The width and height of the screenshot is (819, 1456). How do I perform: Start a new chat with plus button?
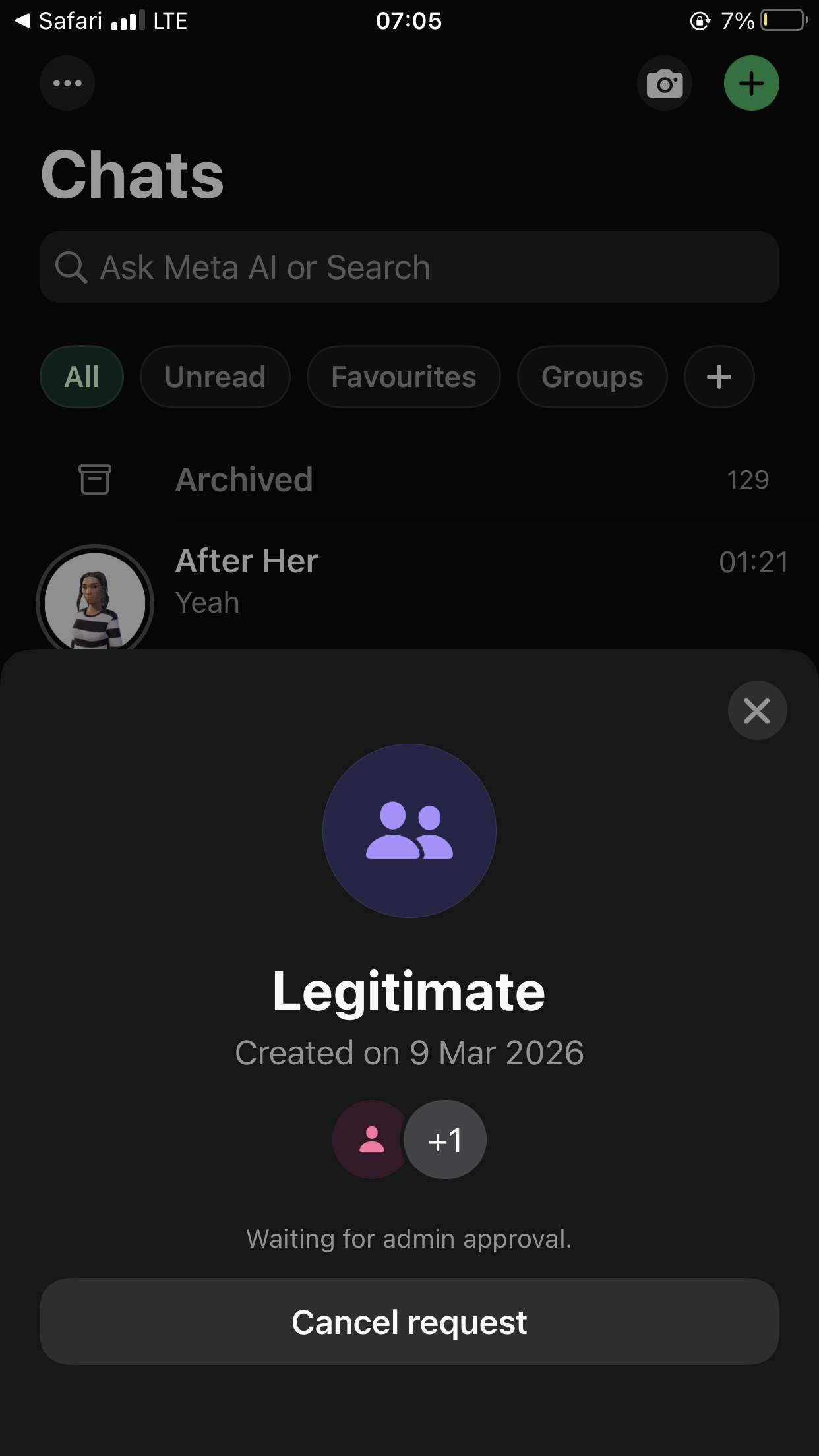pyautogui.click(x=751, y=84)
